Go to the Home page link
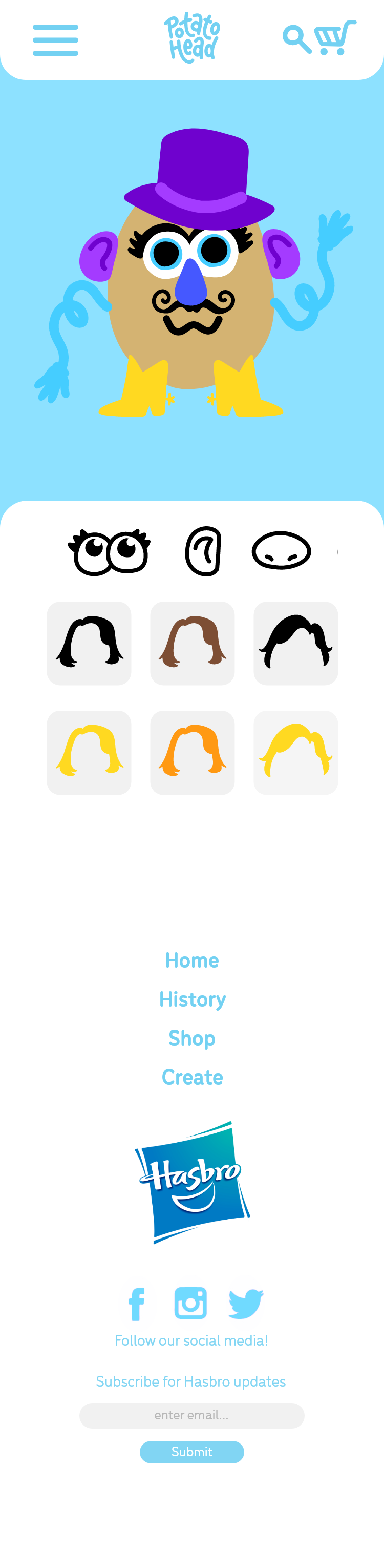The width and height of the screenshot is (384, 1568). pos(191,960)
